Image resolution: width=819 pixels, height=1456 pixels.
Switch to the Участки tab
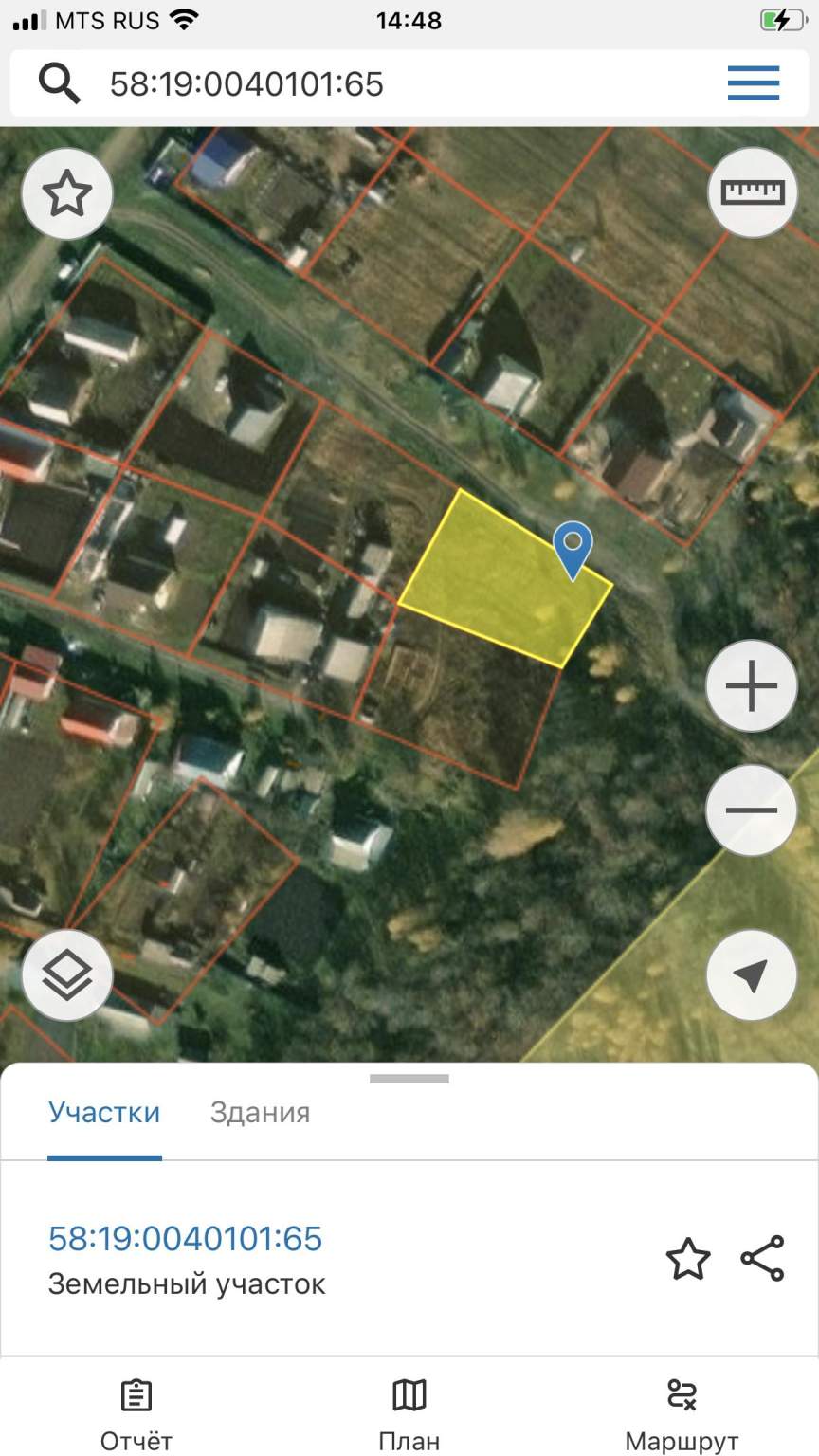(104, 1112)
